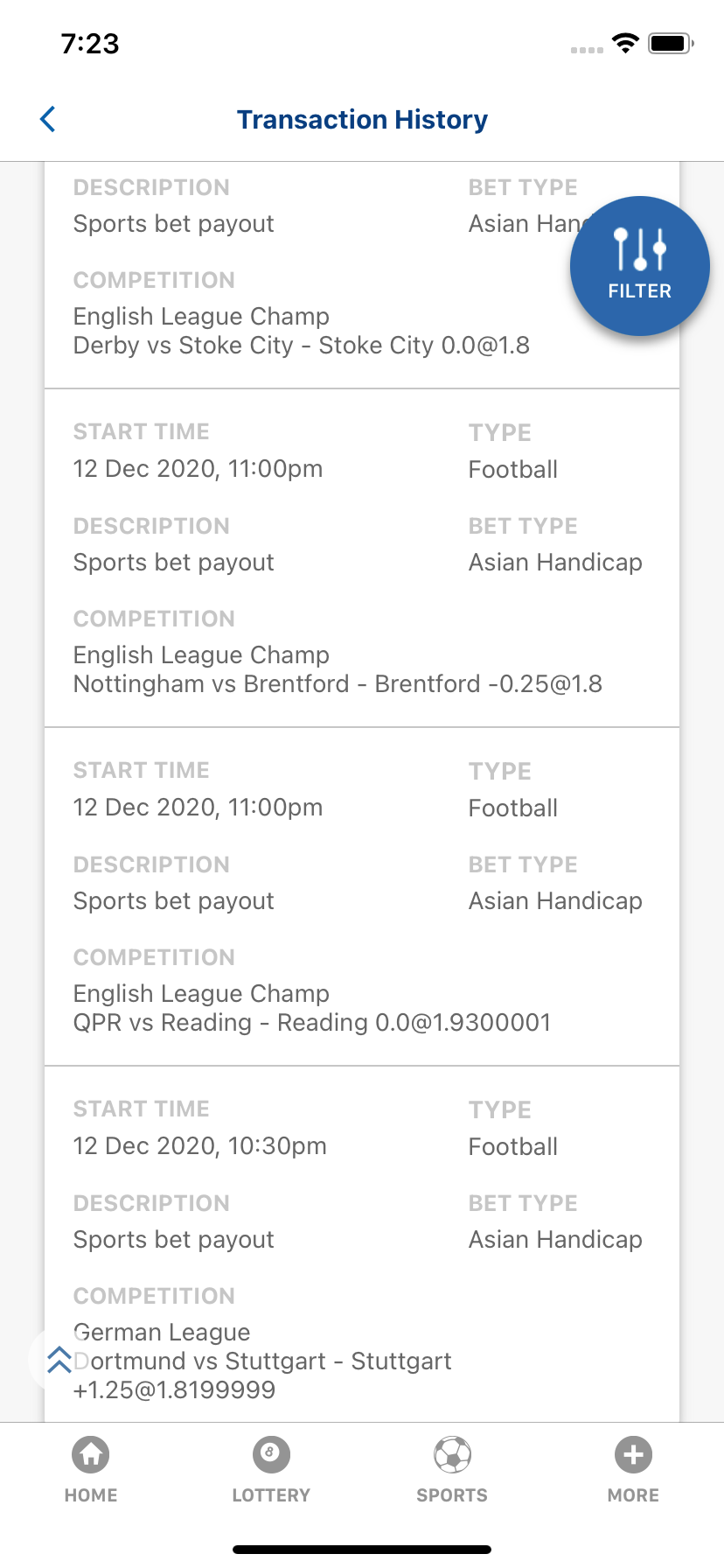Switch to the Lottery tab
Screen dimensions: 724x1568
coord(271,1470)
